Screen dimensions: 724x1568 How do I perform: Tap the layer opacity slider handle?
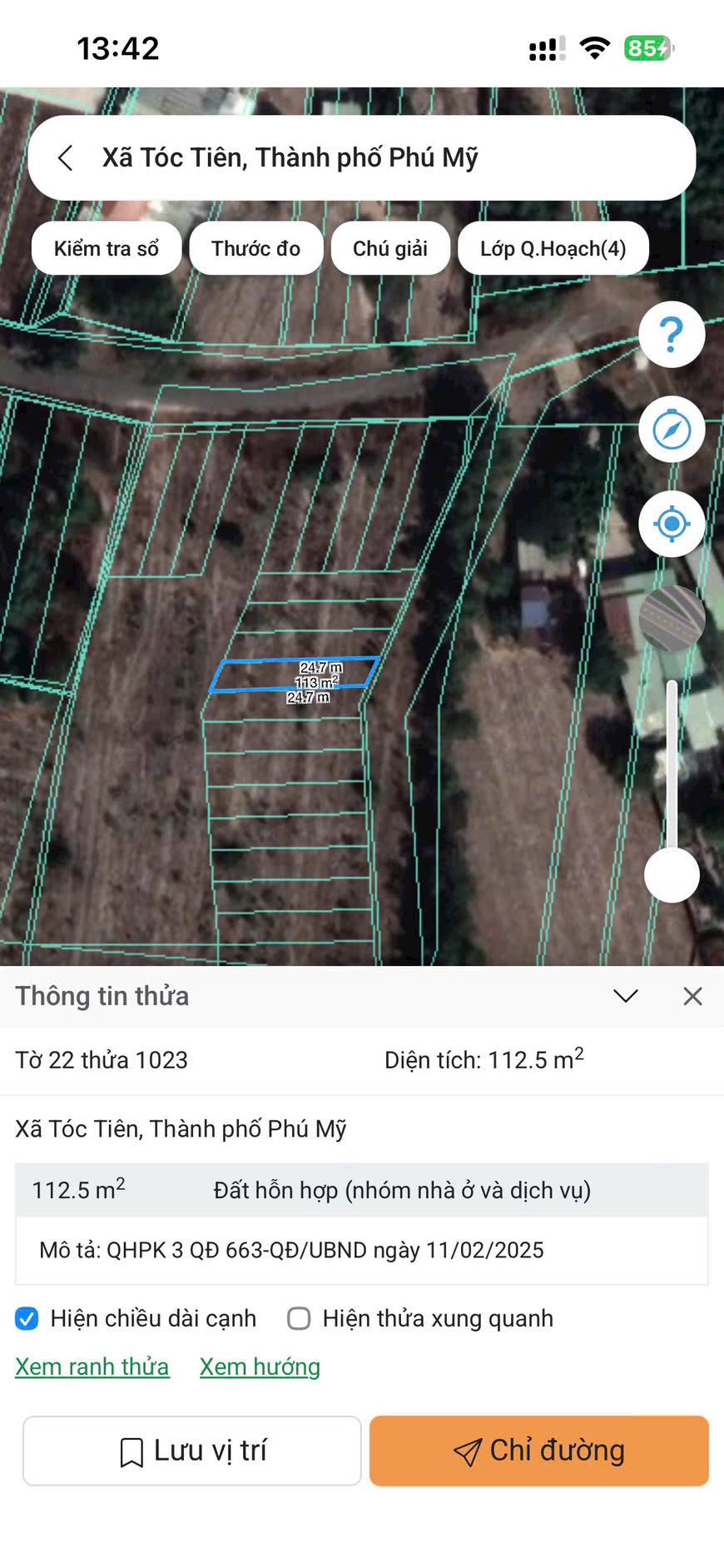pyautogui.click(x=672, y=874)
